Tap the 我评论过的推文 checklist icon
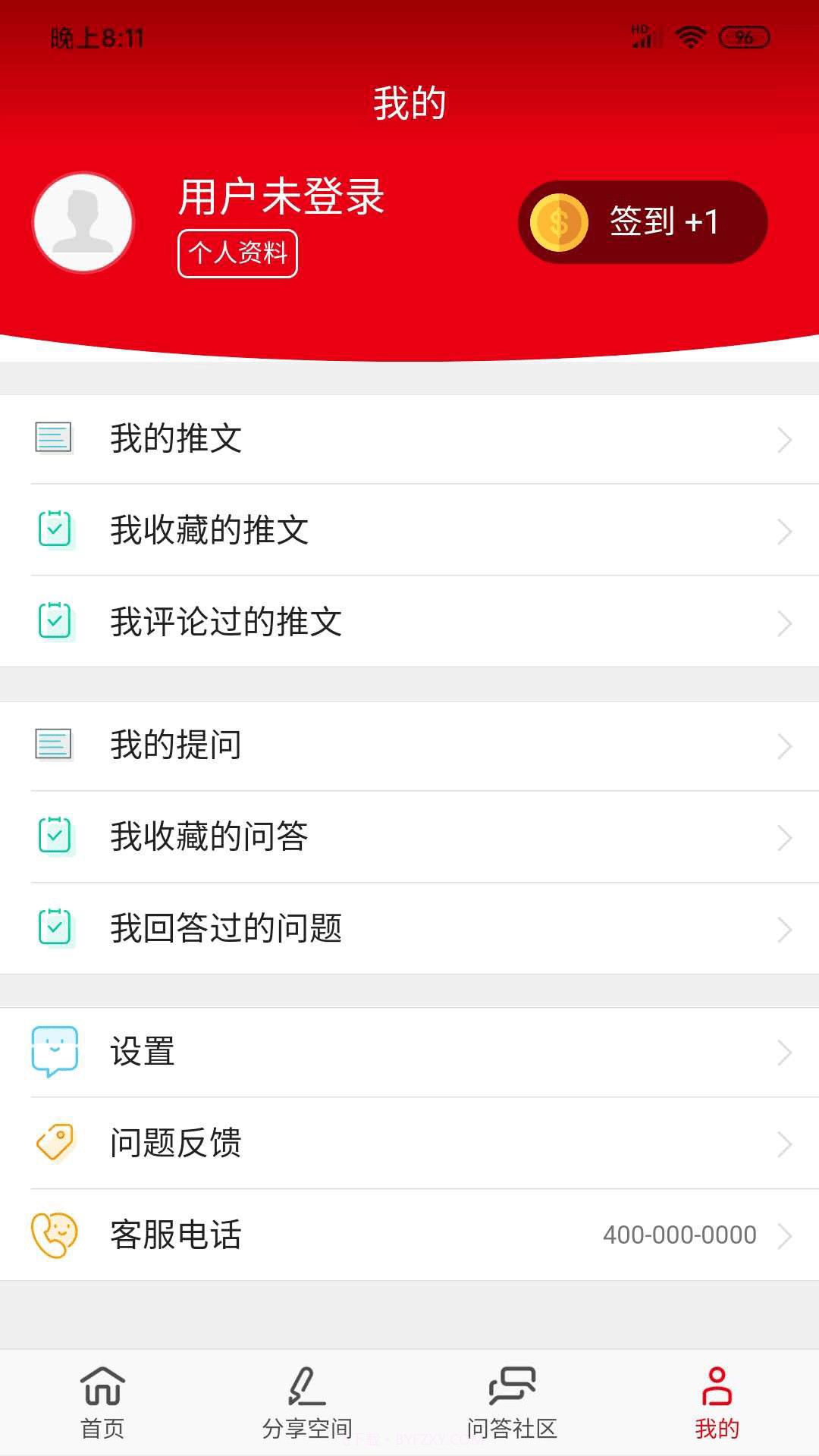819x1456 pixels. click(53, 623)
